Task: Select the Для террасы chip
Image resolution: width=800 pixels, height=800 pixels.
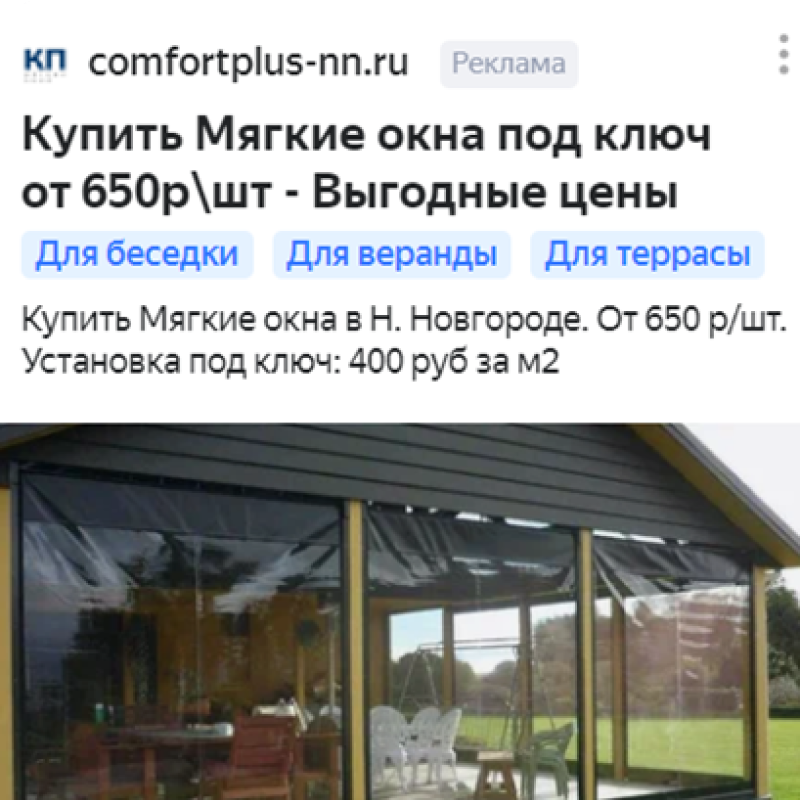Action: point(647,254)
